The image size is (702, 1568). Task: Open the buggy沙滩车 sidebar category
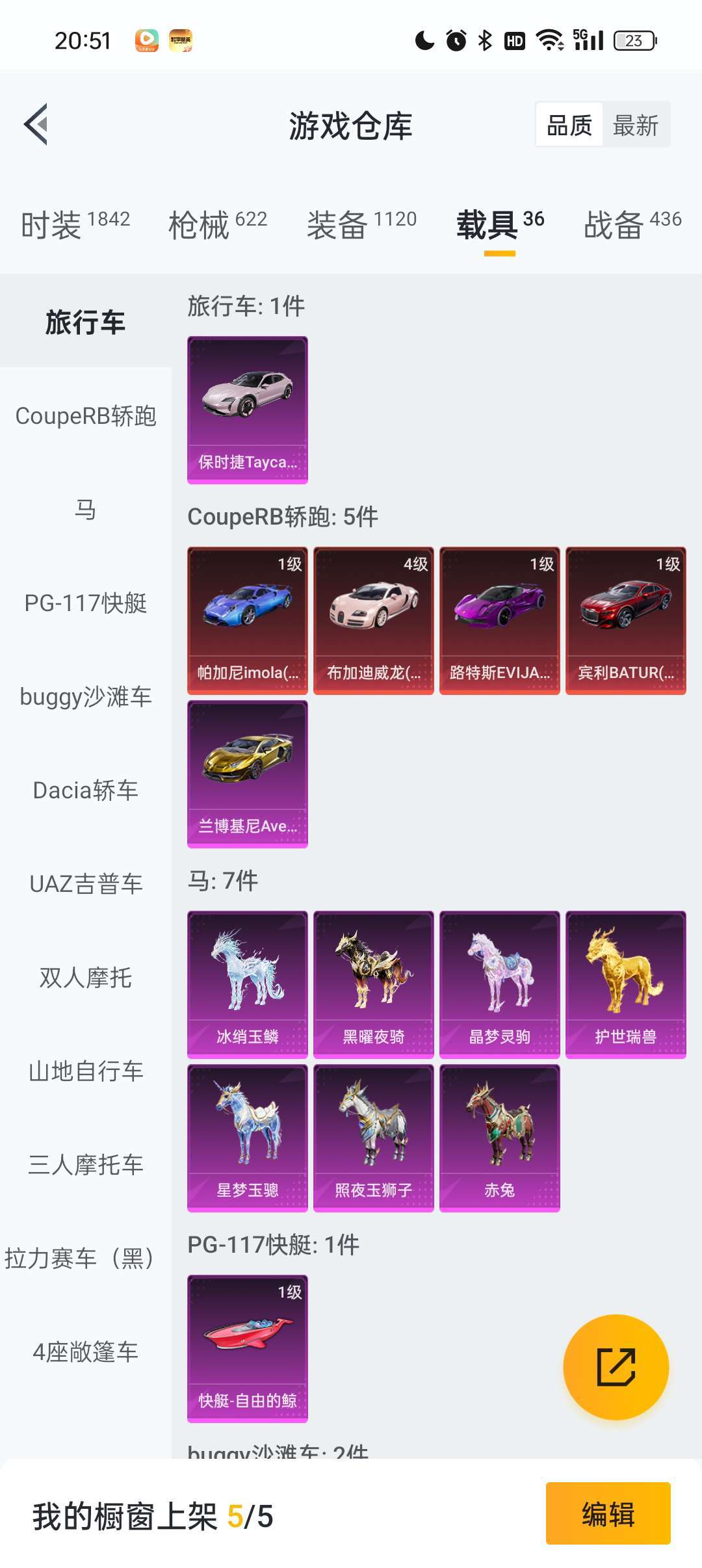coord(85,697)
